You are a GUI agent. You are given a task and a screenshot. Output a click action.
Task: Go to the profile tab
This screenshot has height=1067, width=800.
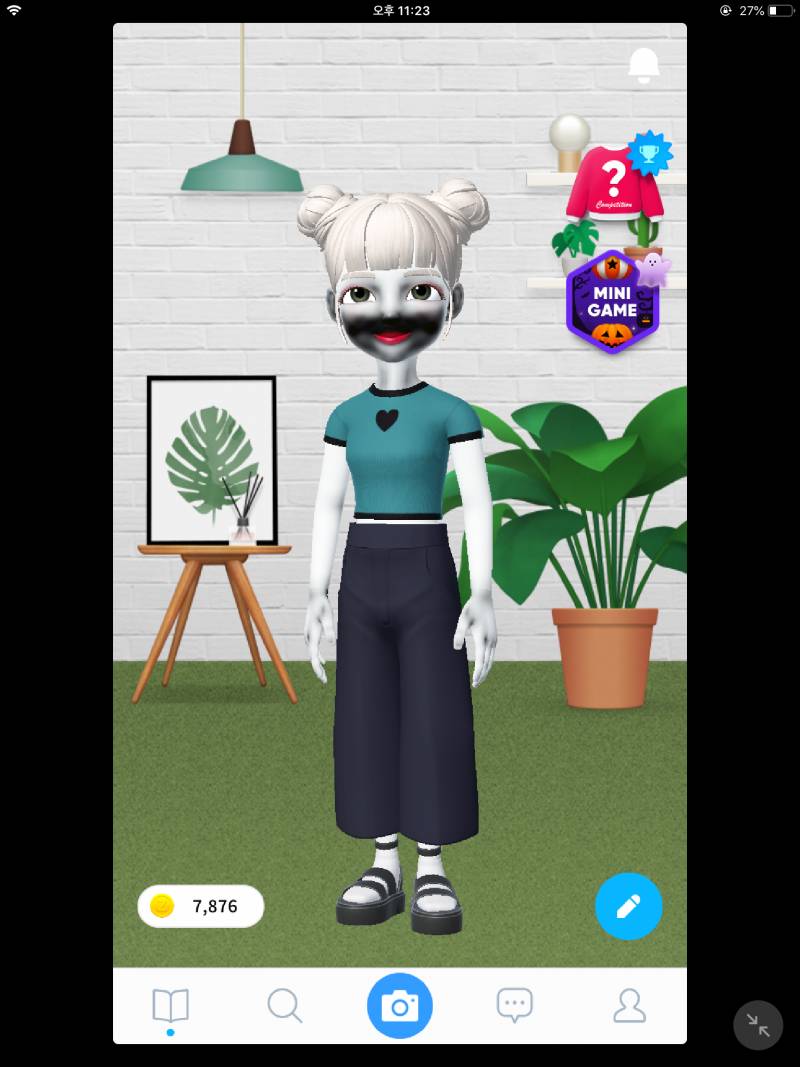pyautogui.click(x=629, y=1005)
